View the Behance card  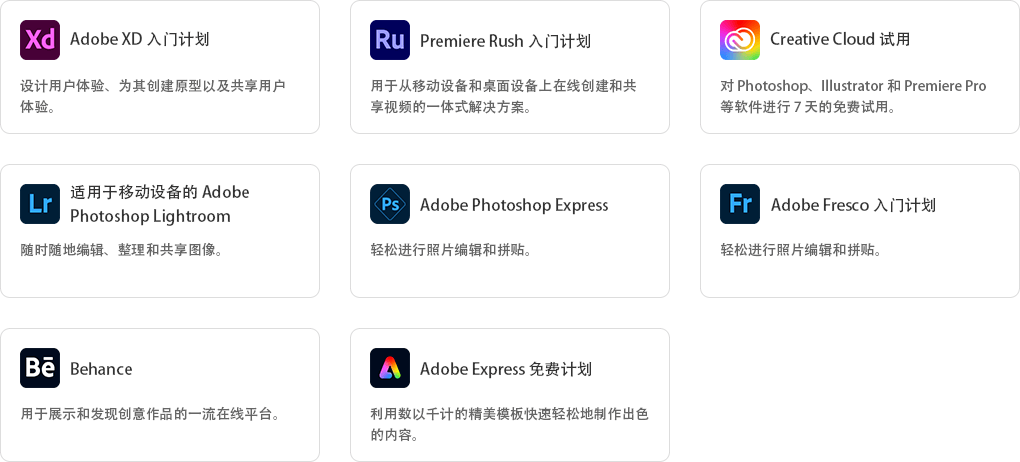coord(160,394)
